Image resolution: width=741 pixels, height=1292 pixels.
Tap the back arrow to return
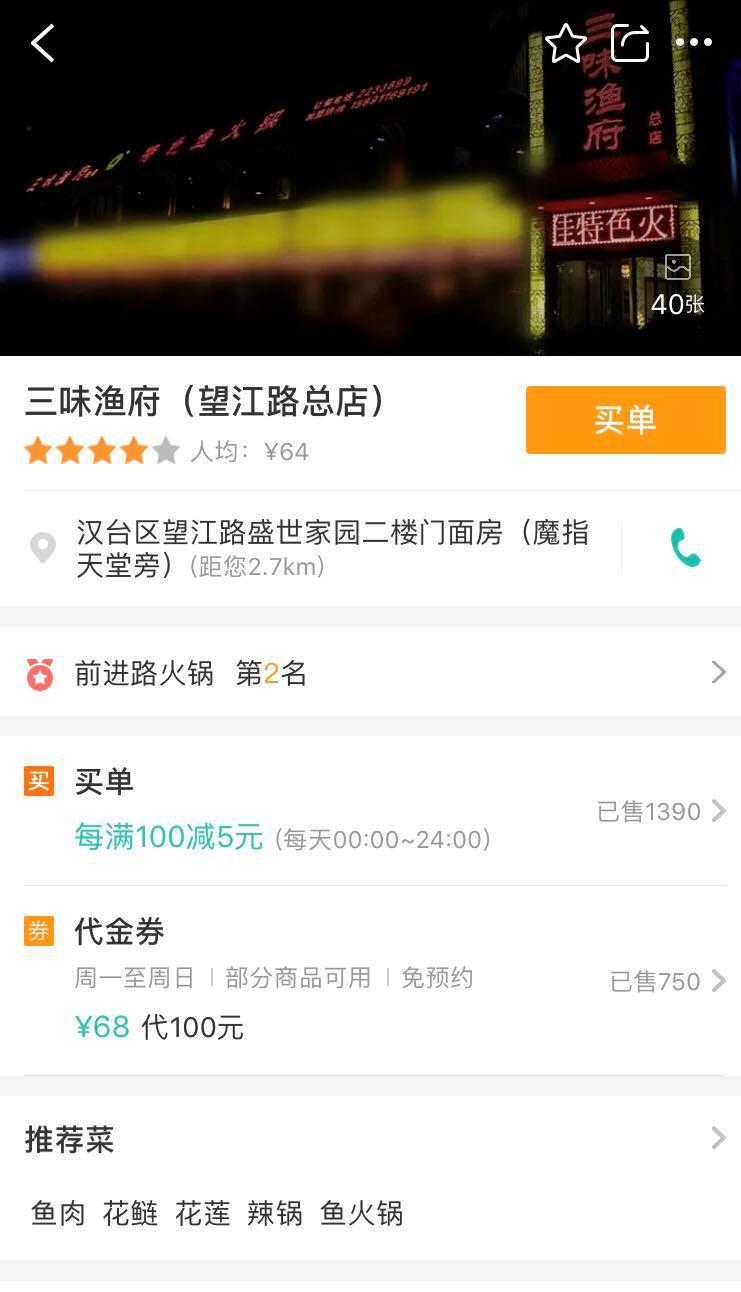tap(42, 43)
